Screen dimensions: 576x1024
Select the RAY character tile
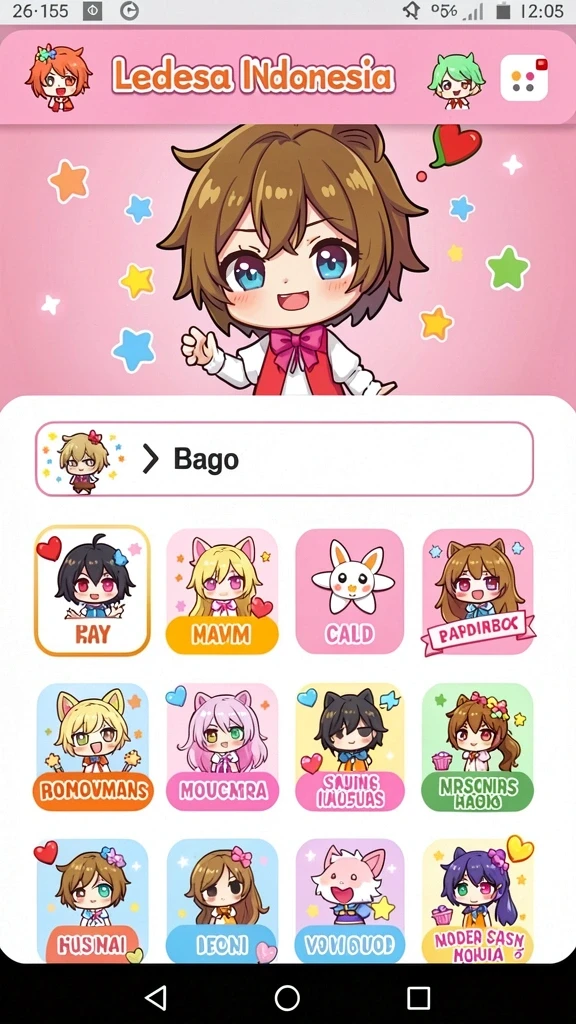coord(92,591)
